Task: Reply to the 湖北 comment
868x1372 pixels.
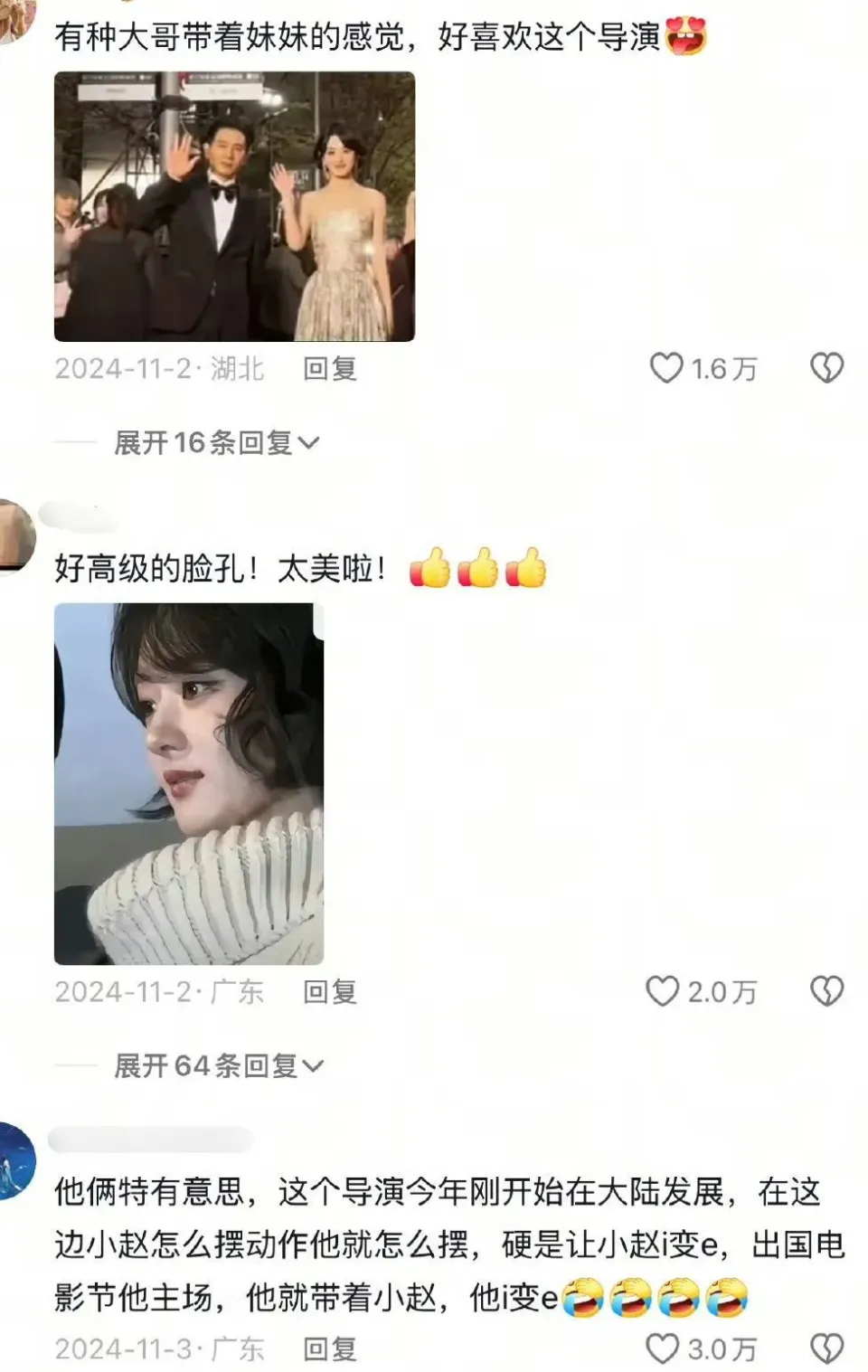Action: pyautogui.click(x=330, y=369)
